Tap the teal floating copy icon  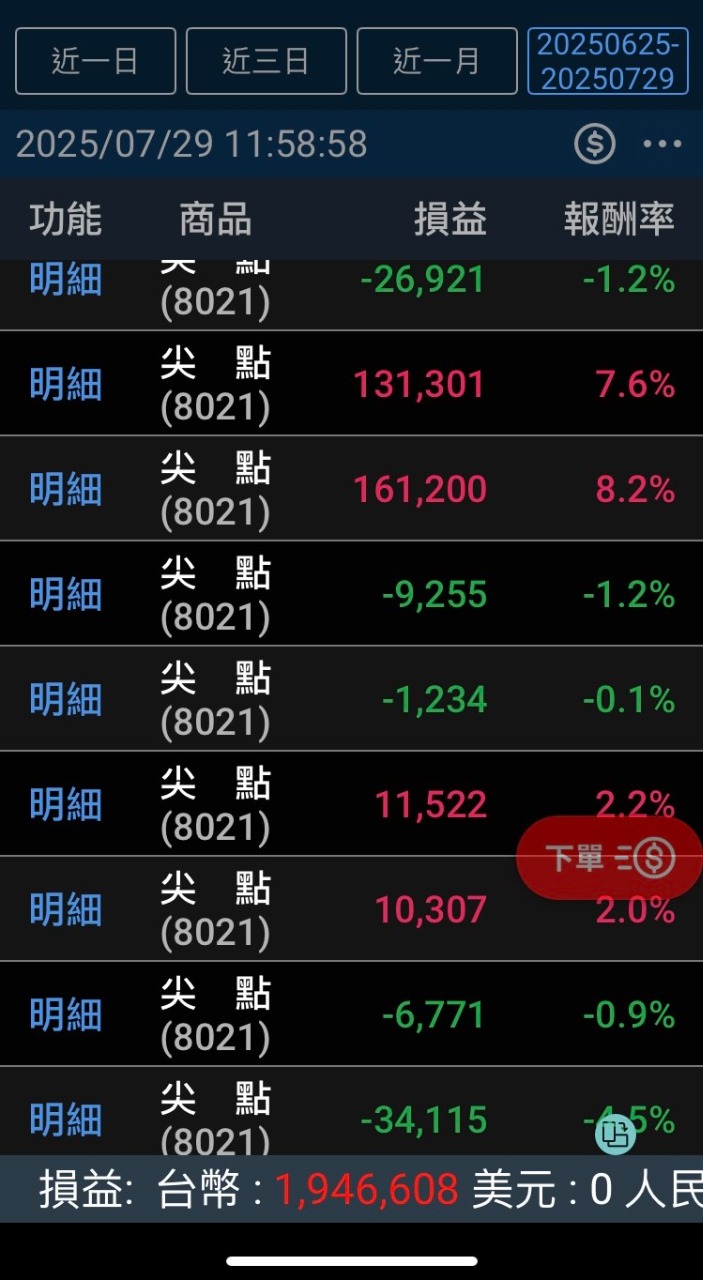coord(616,1133)
